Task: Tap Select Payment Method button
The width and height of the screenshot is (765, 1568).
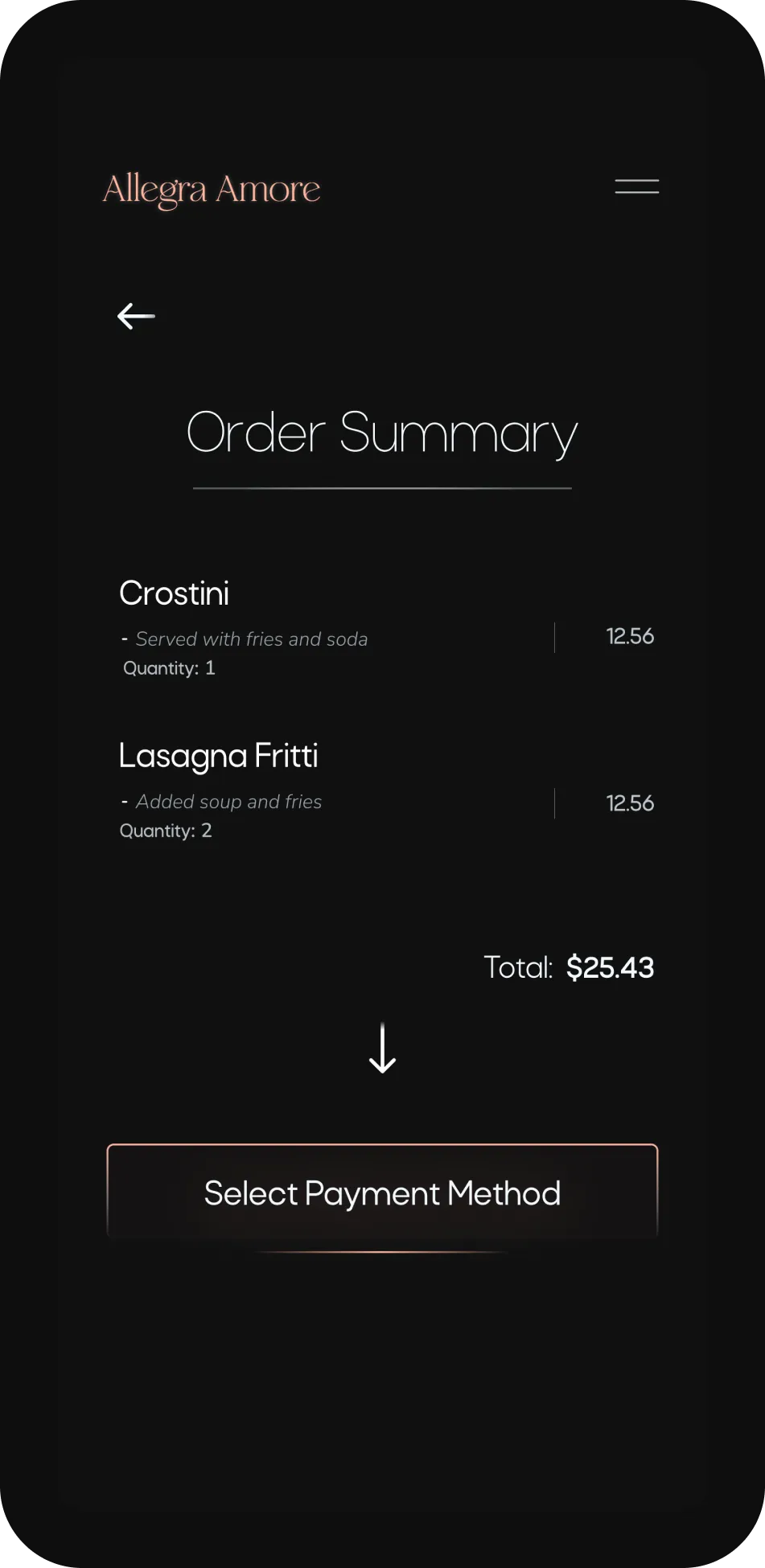Action: (382, 1192)
